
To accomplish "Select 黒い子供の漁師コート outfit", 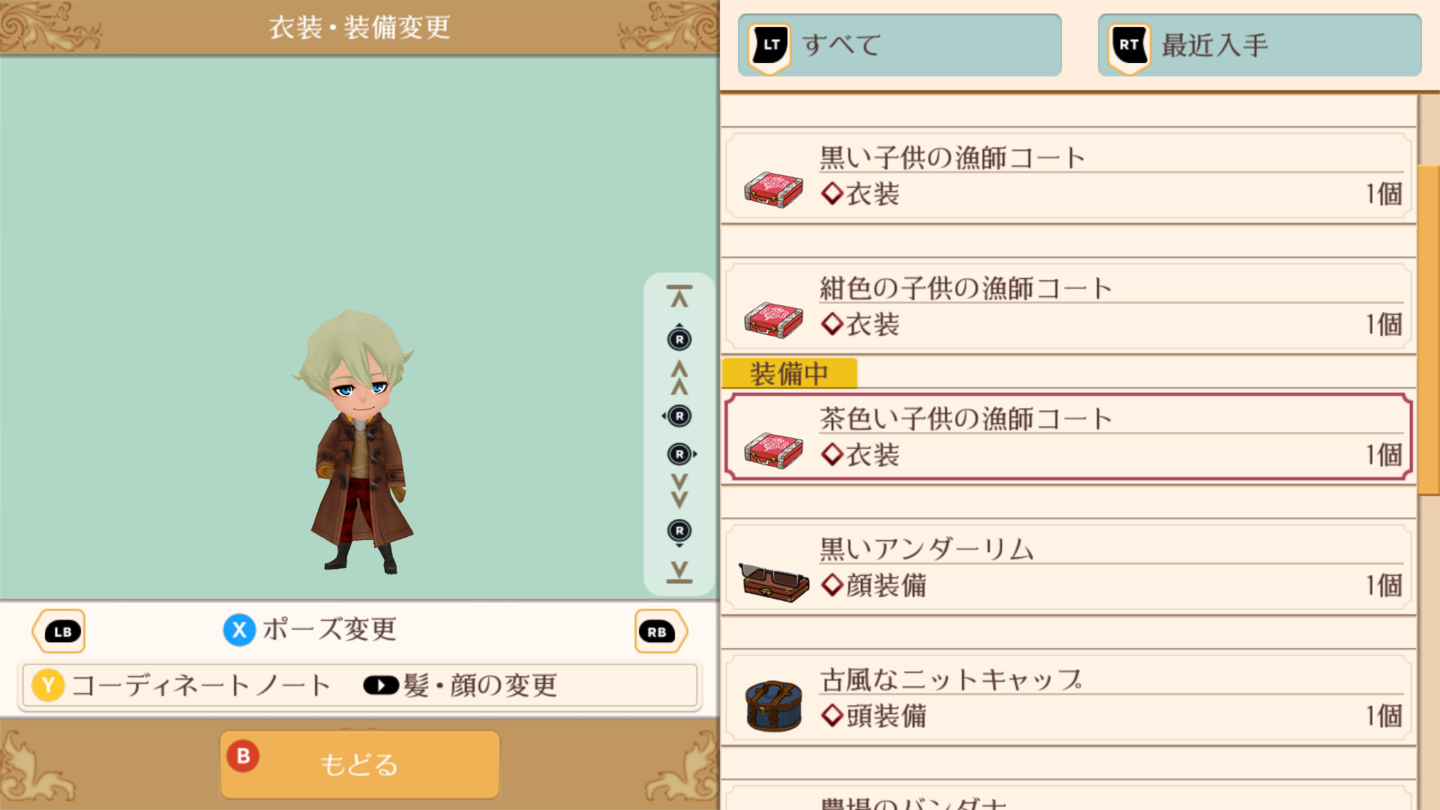I will tap(1067, 176).
